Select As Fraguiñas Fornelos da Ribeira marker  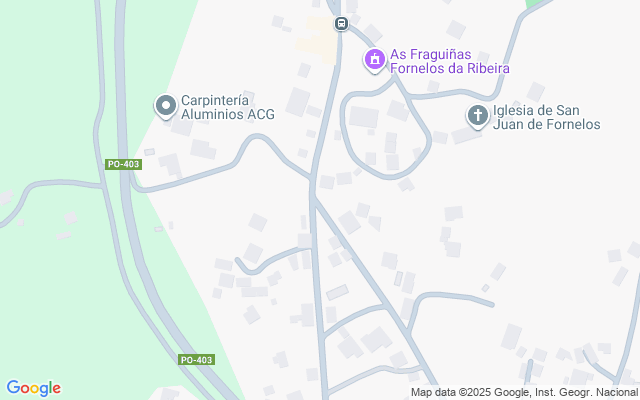[374, 60]
